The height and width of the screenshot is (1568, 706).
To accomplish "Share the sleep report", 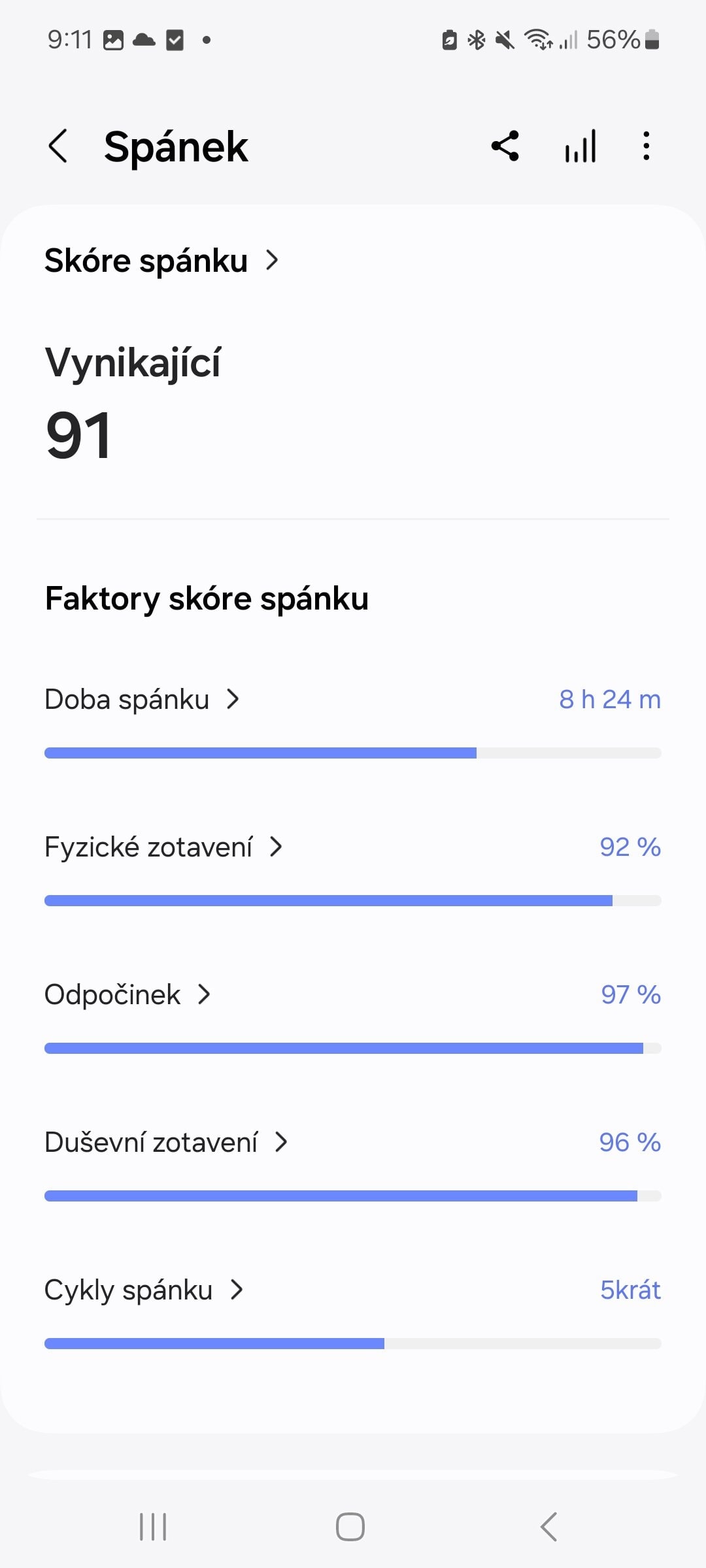I will (505, 146).
